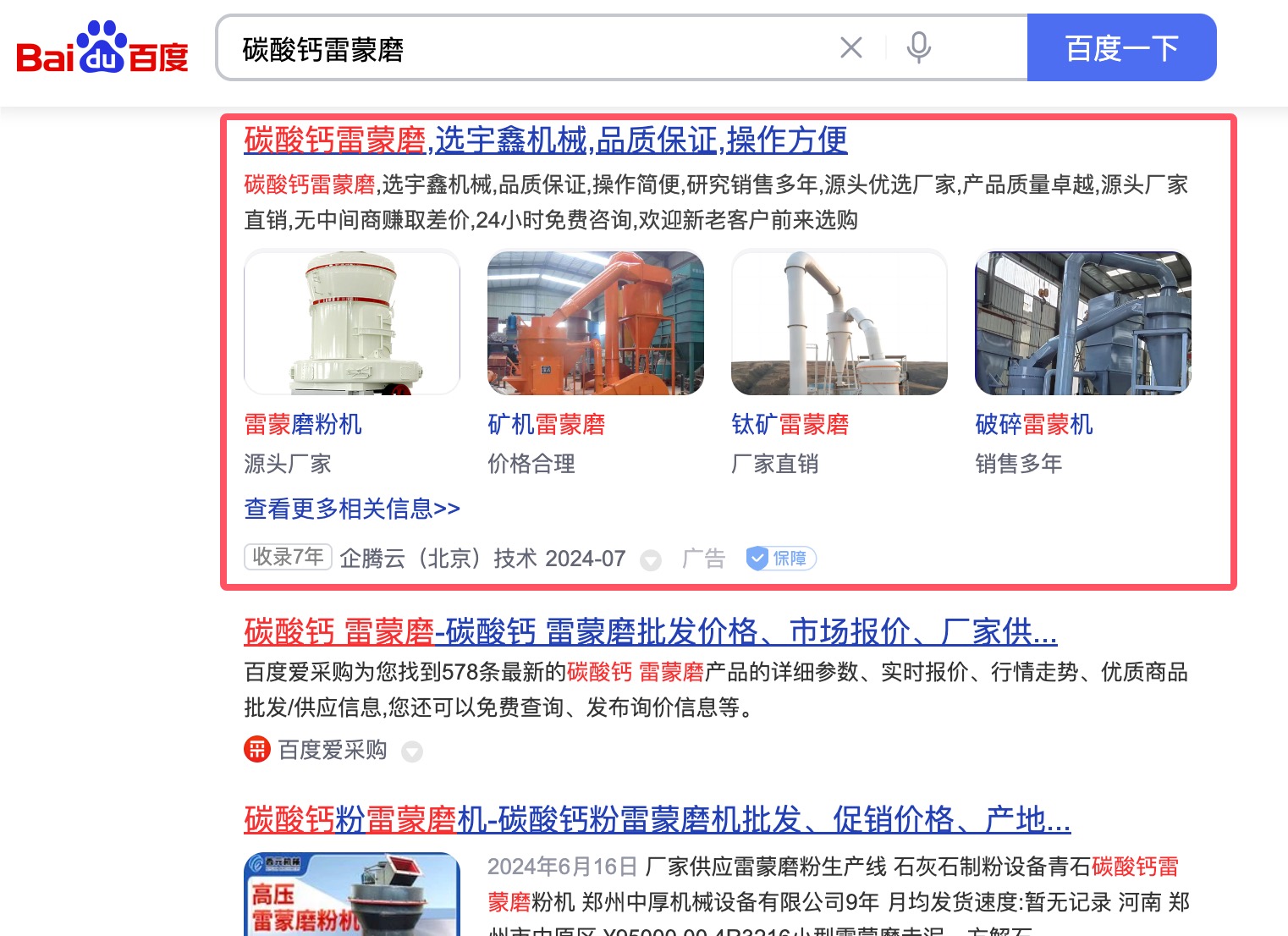Tap the 百度一下 search button
The image size is (1288, 936).
1120,48
